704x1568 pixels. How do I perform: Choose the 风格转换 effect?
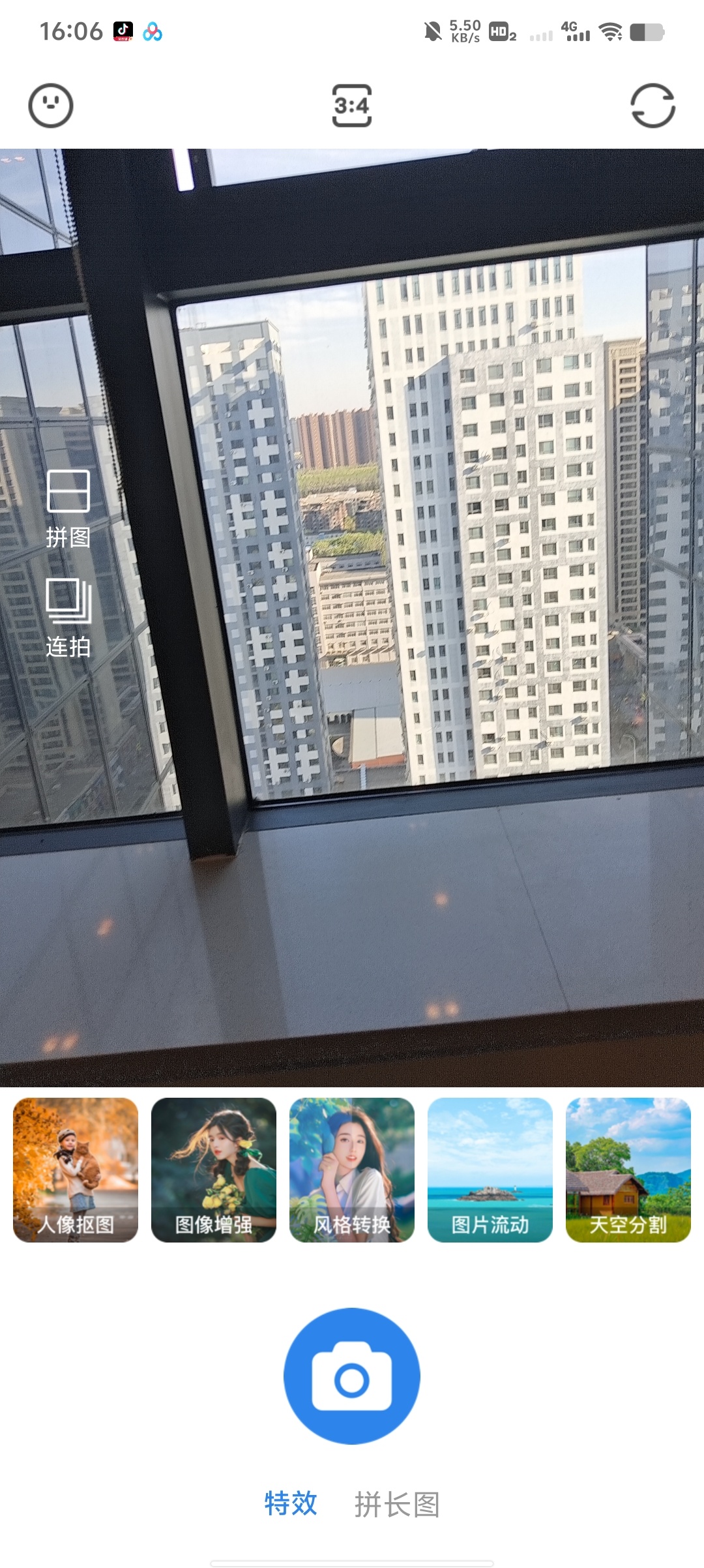[352, 1169]
